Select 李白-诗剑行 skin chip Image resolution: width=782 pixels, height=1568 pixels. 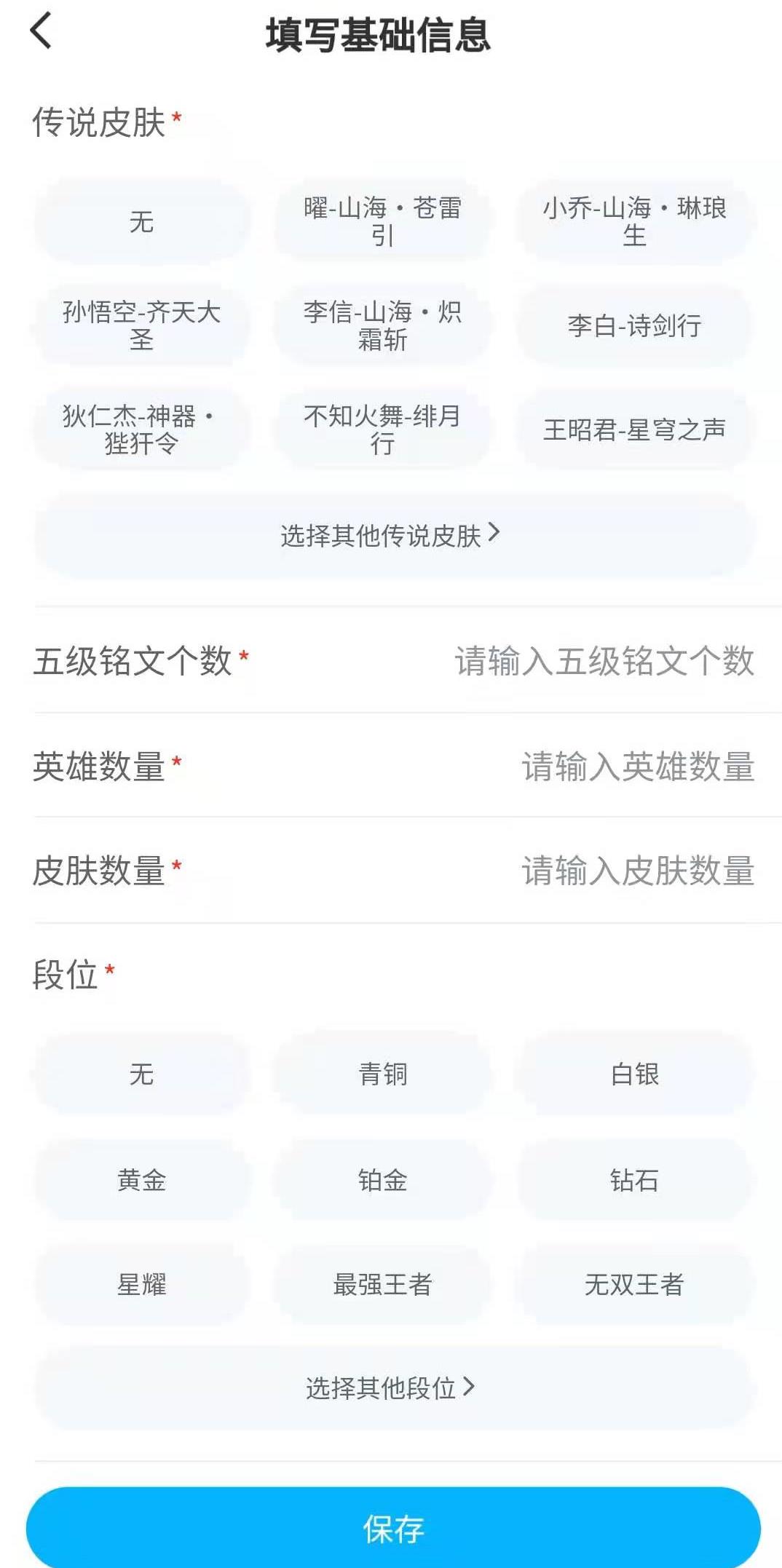click(634, 325)
